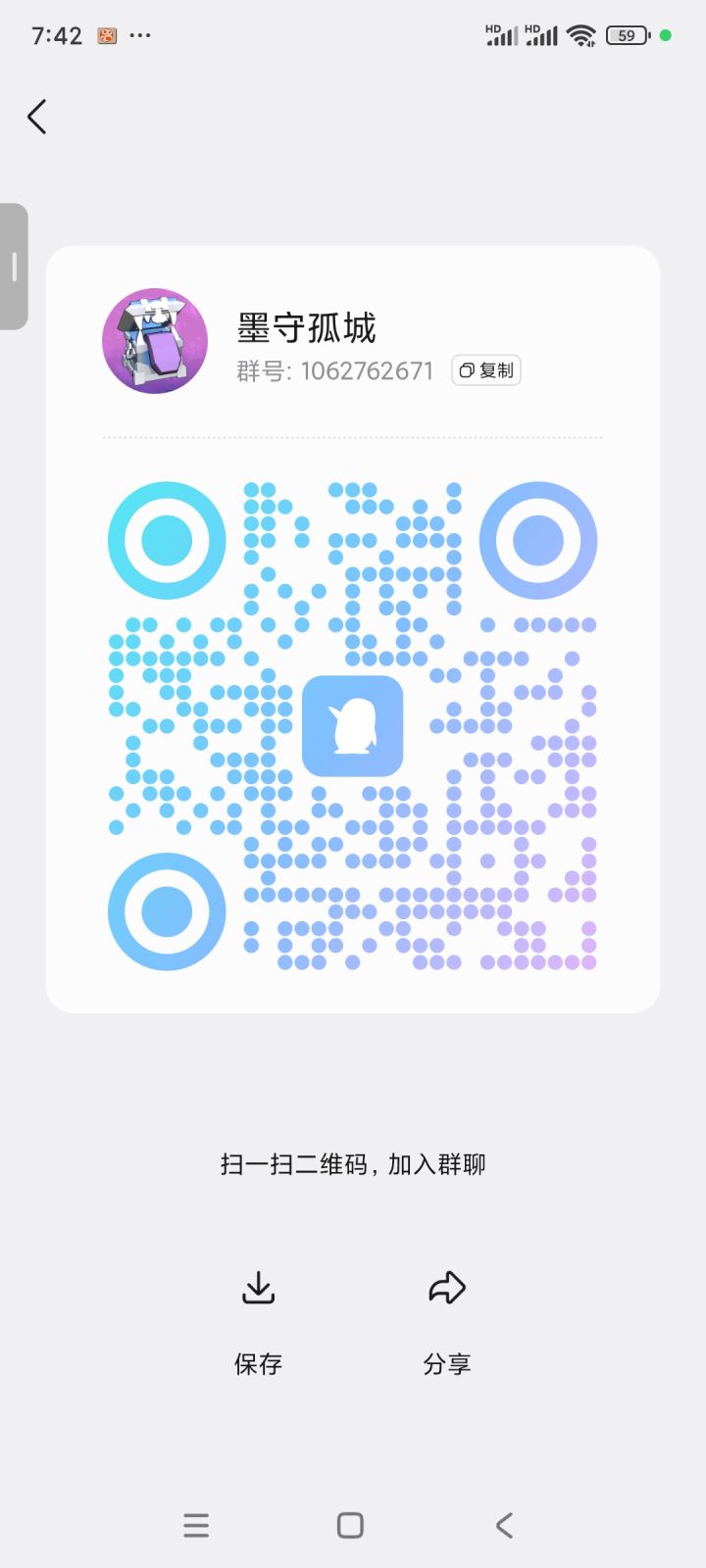Tap the HD signal strength indicator
The image size is (706, 1568).
pyautogui.click(x=503, y=35)
